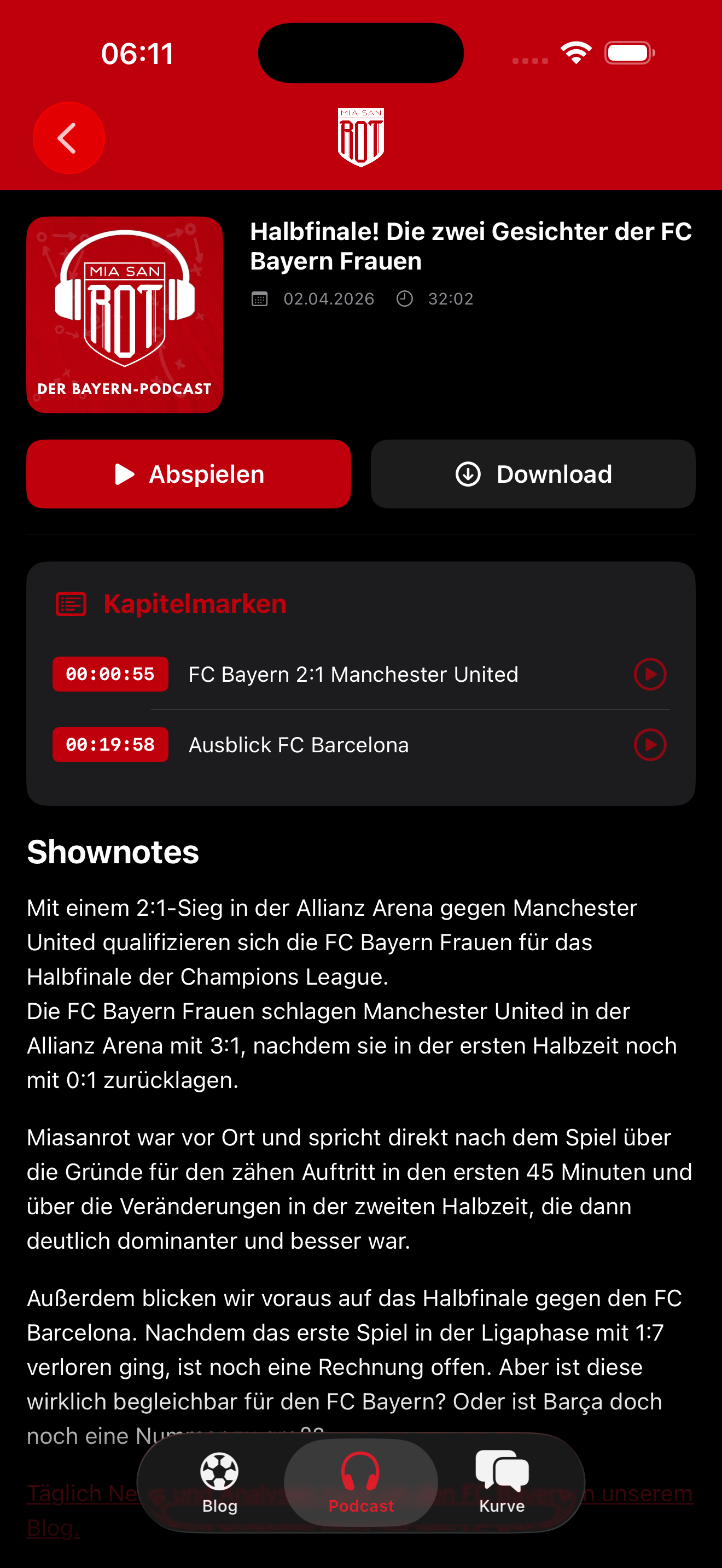Tap the calendar icon next to the date

point(260,299)
